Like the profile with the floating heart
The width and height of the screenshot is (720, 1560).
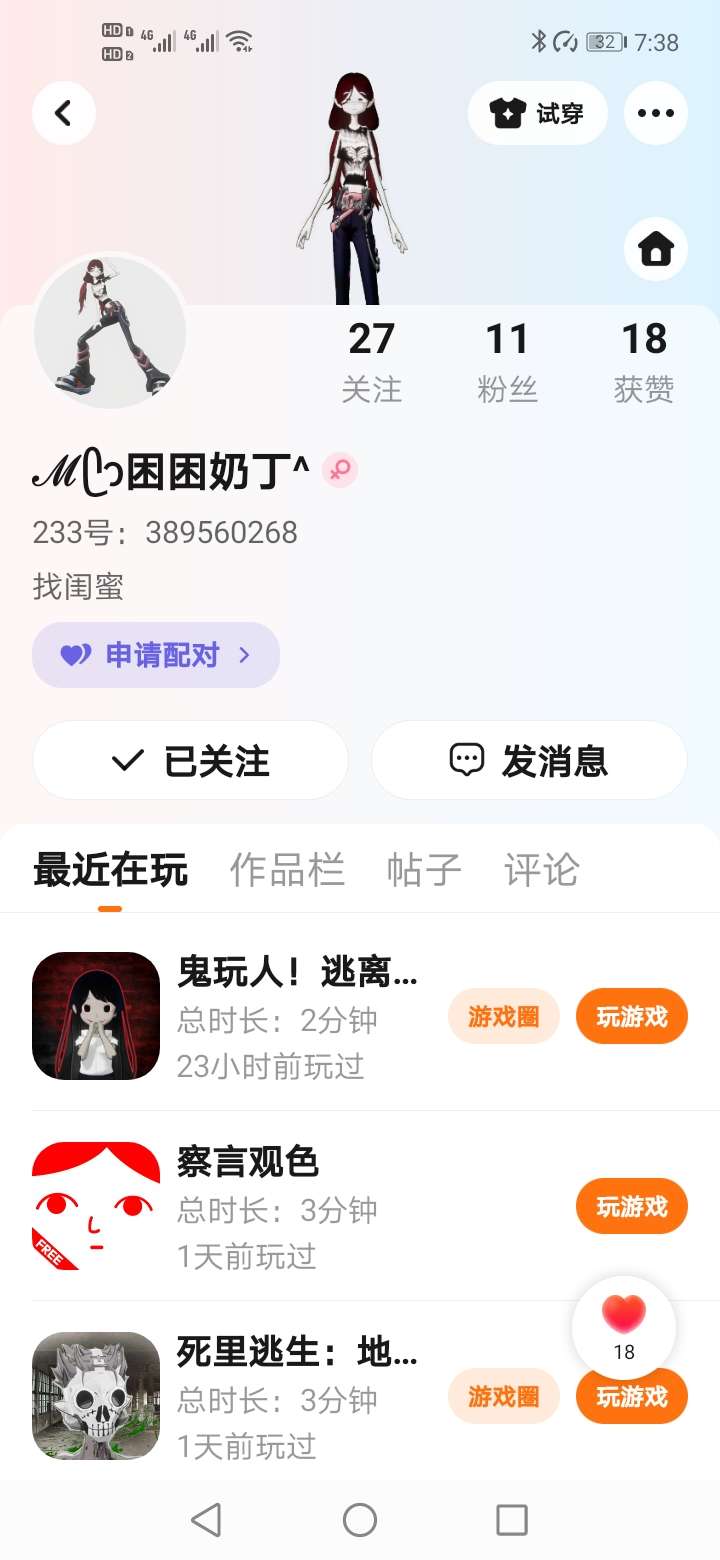pos(624,1318)
